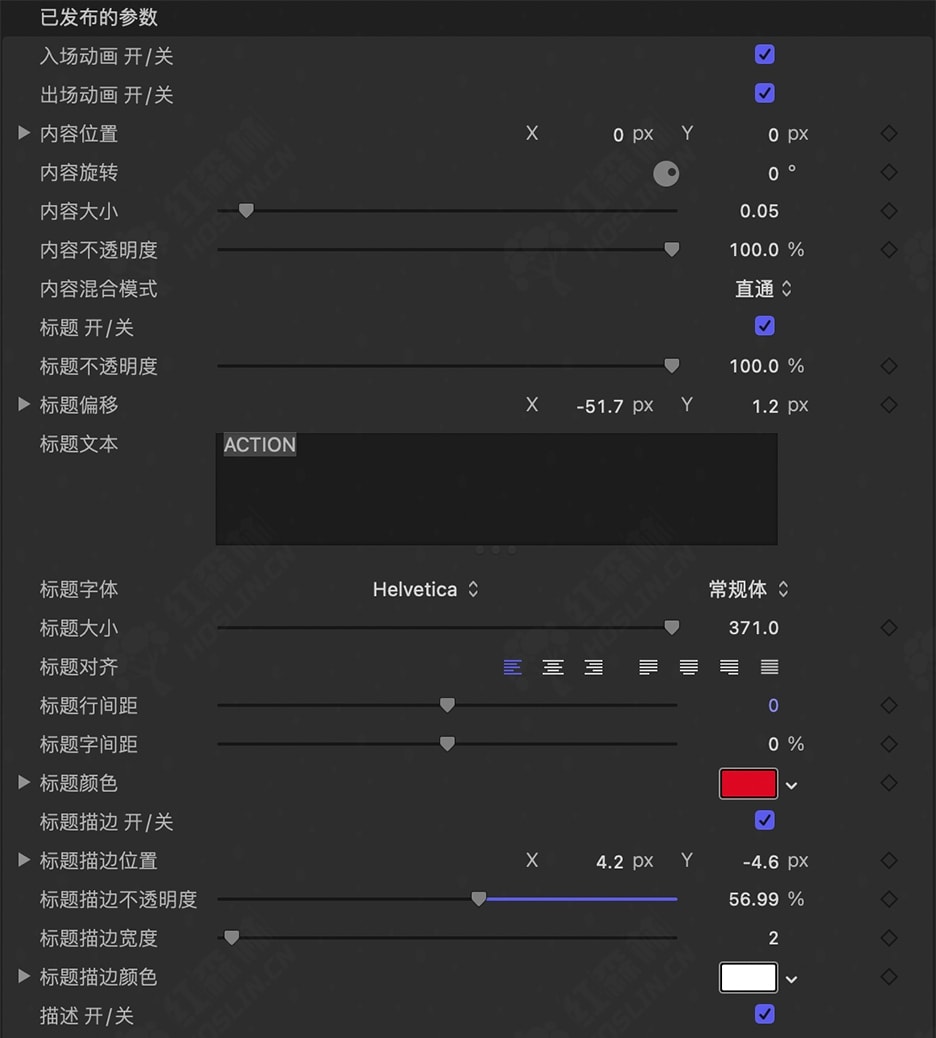The height and width of the screenshot is (1038, 936).
Task: Open the 内容混合模式 直通 dropdown
Action: coord(763,289)
